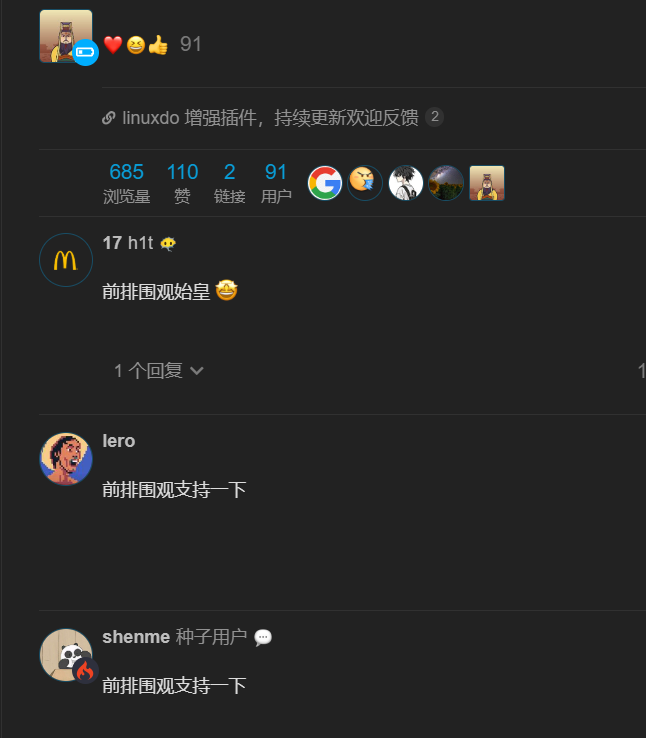Open shenme's panda avatar
This screenshot has height=738, width=646.
pos(66,655)
